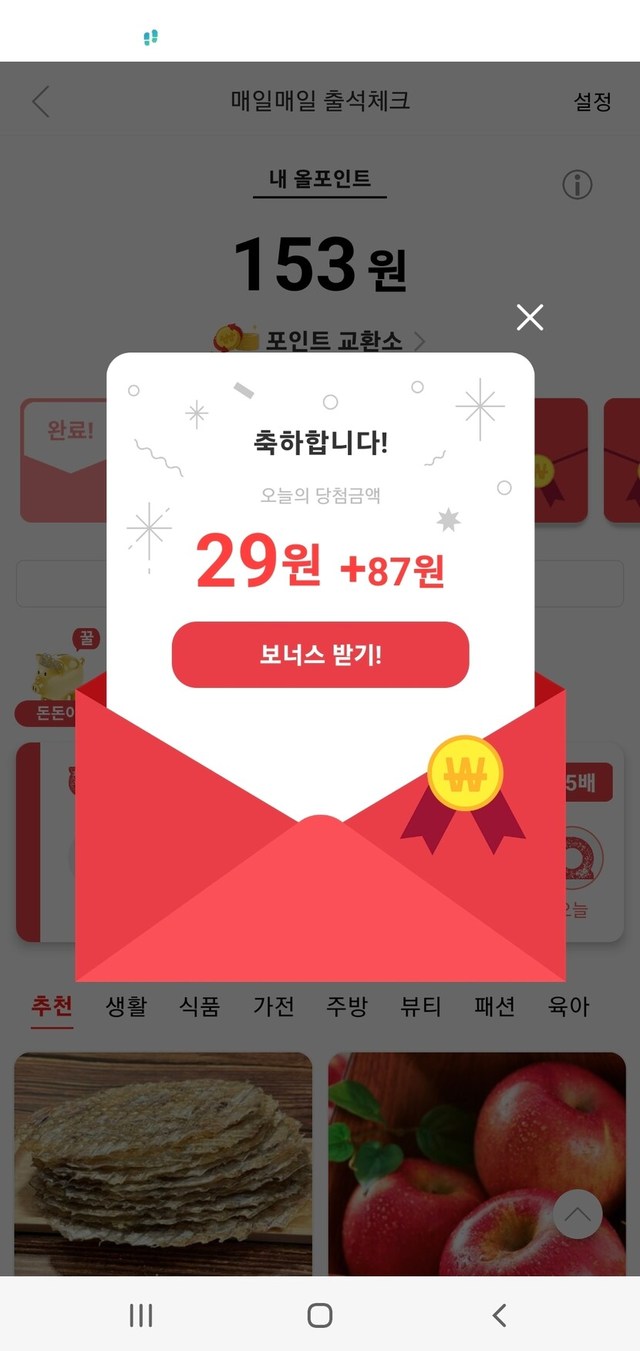Tap the 보너스 받기! button
The width and height of the screenshot is (640, 1351).
point(320,655)
